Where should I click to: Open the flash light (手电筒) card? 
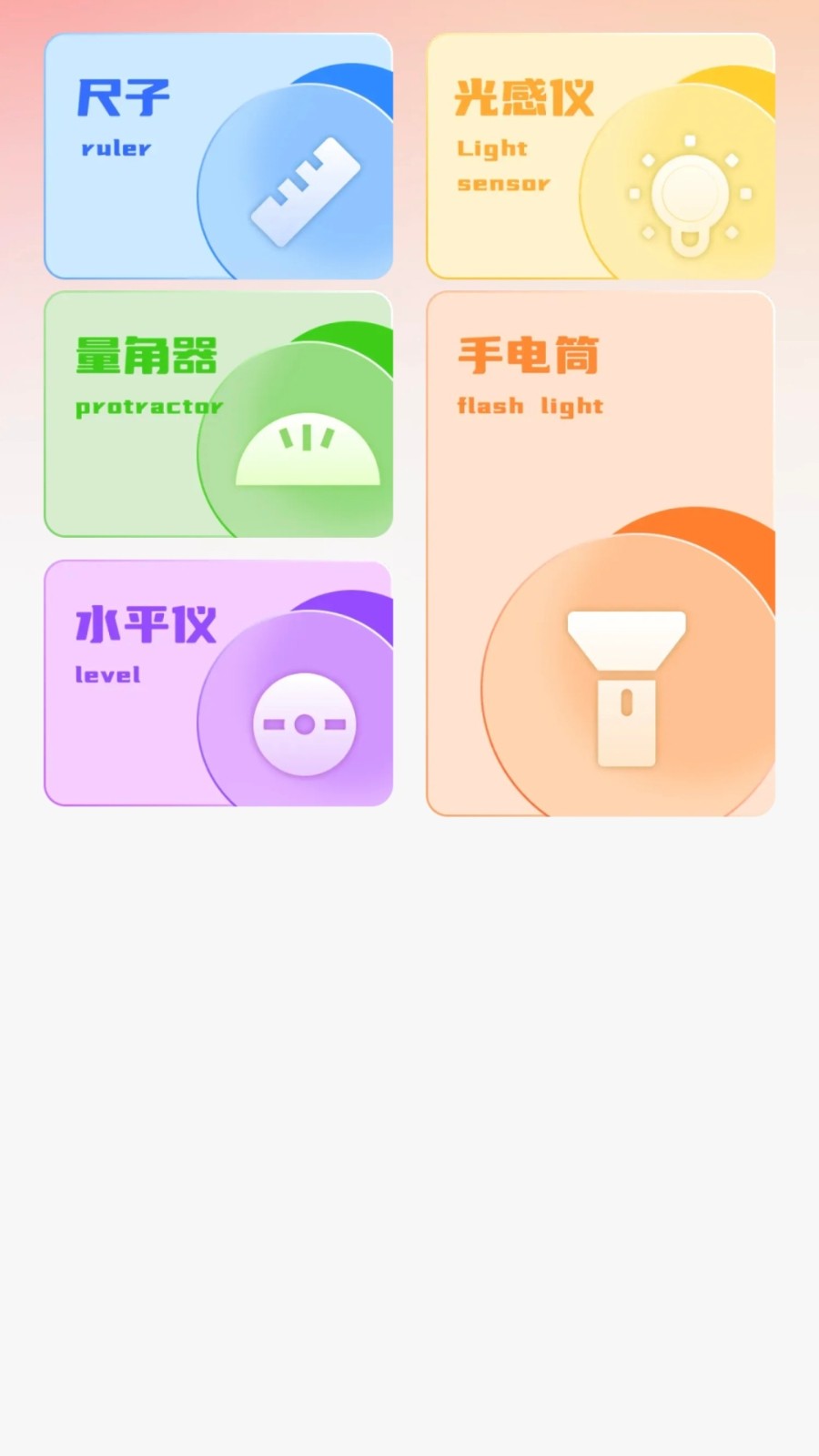point(601,553)
